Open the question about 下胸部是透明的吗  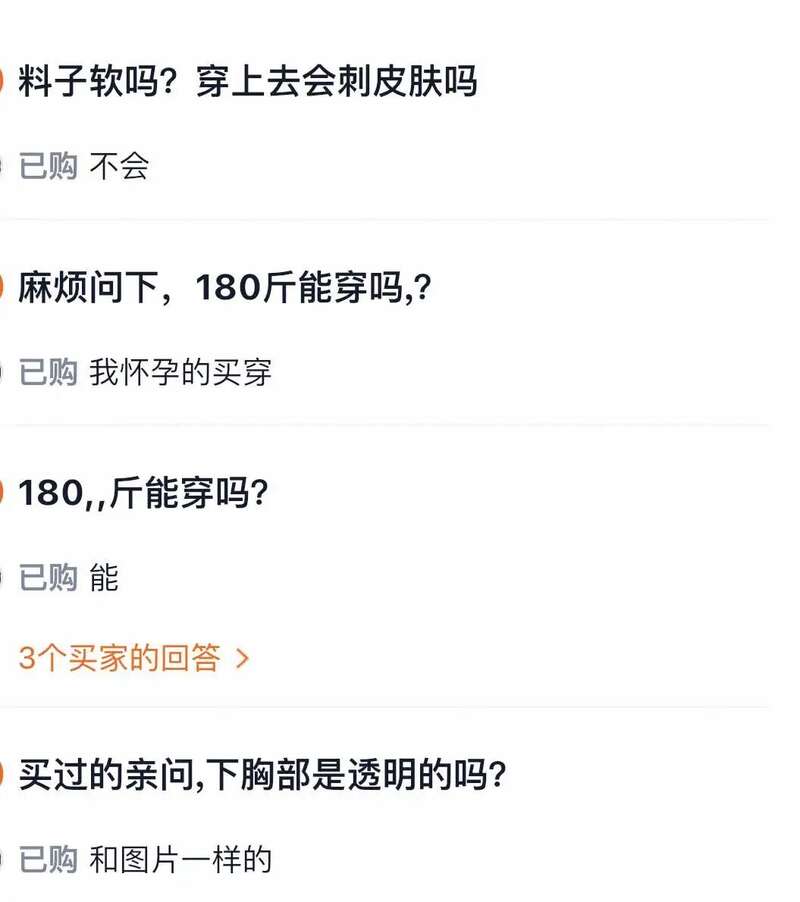(x=262, y=776)
